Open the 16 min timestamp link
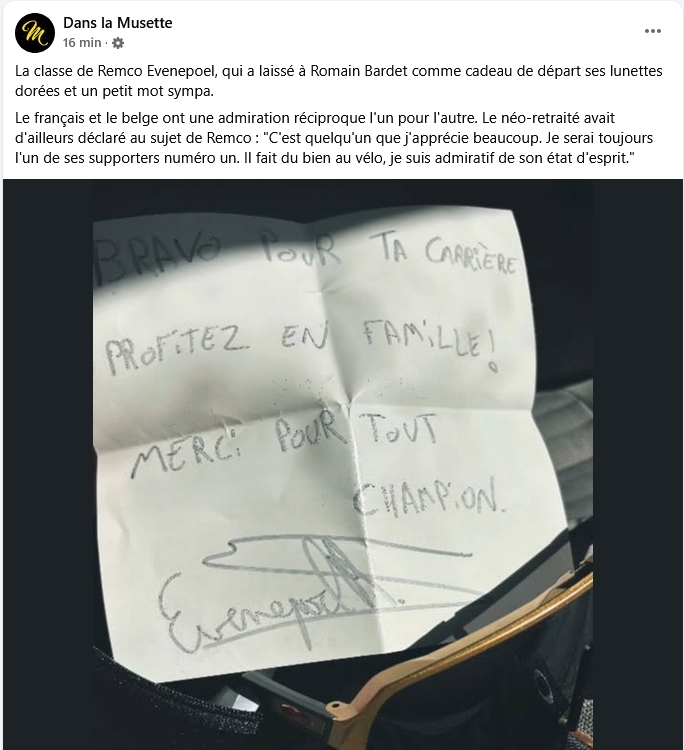The width and height of the screenshot is (684, 750). coord(82,43)
